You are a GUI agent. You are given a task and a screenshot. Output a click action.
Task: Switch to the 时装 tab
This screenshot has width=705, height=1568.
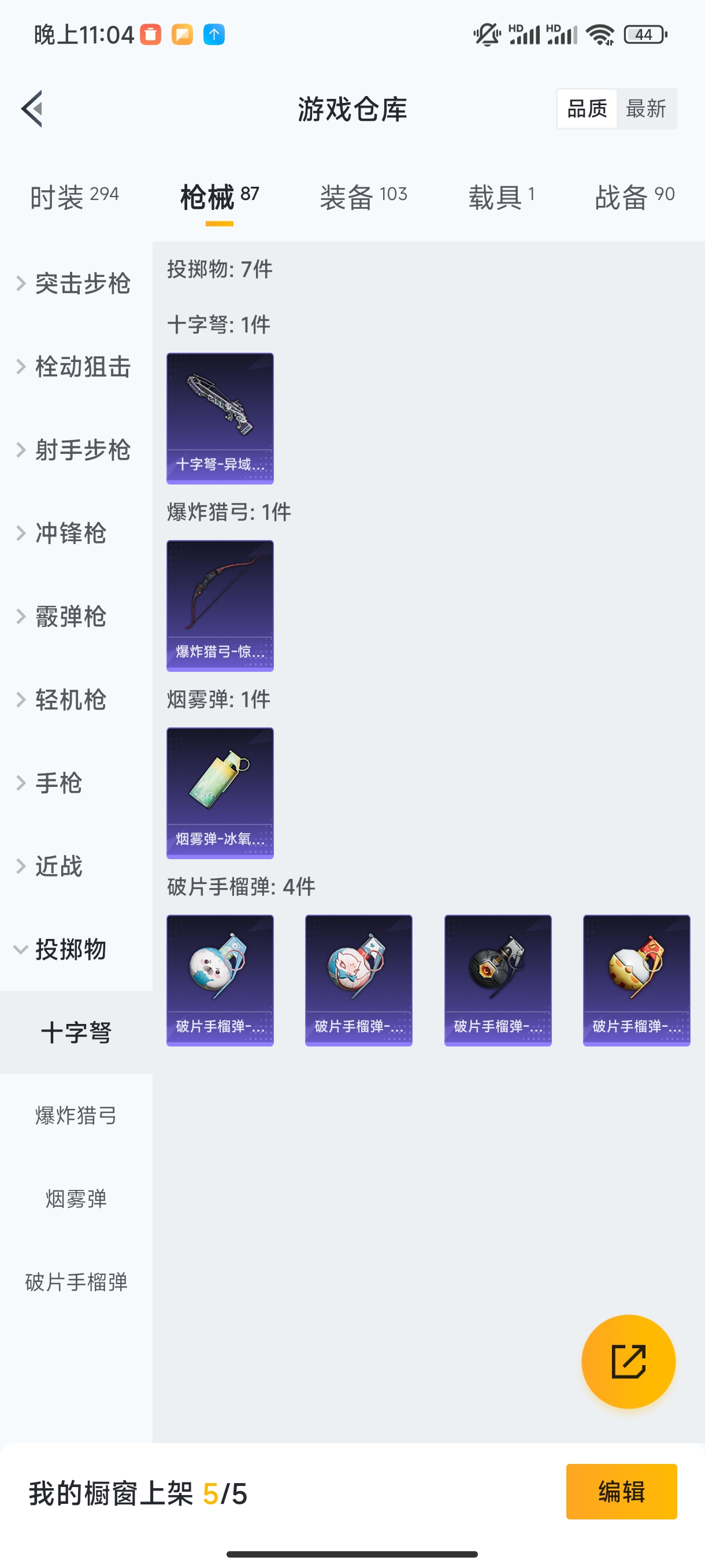(74, 197)
